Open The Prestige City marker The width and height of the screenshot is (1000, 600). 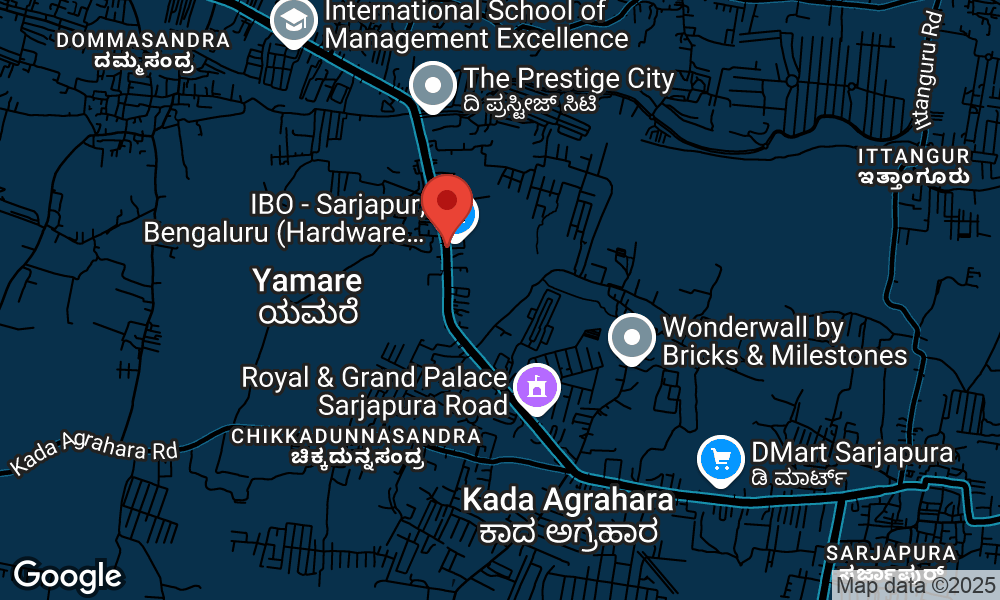point(433,87)
